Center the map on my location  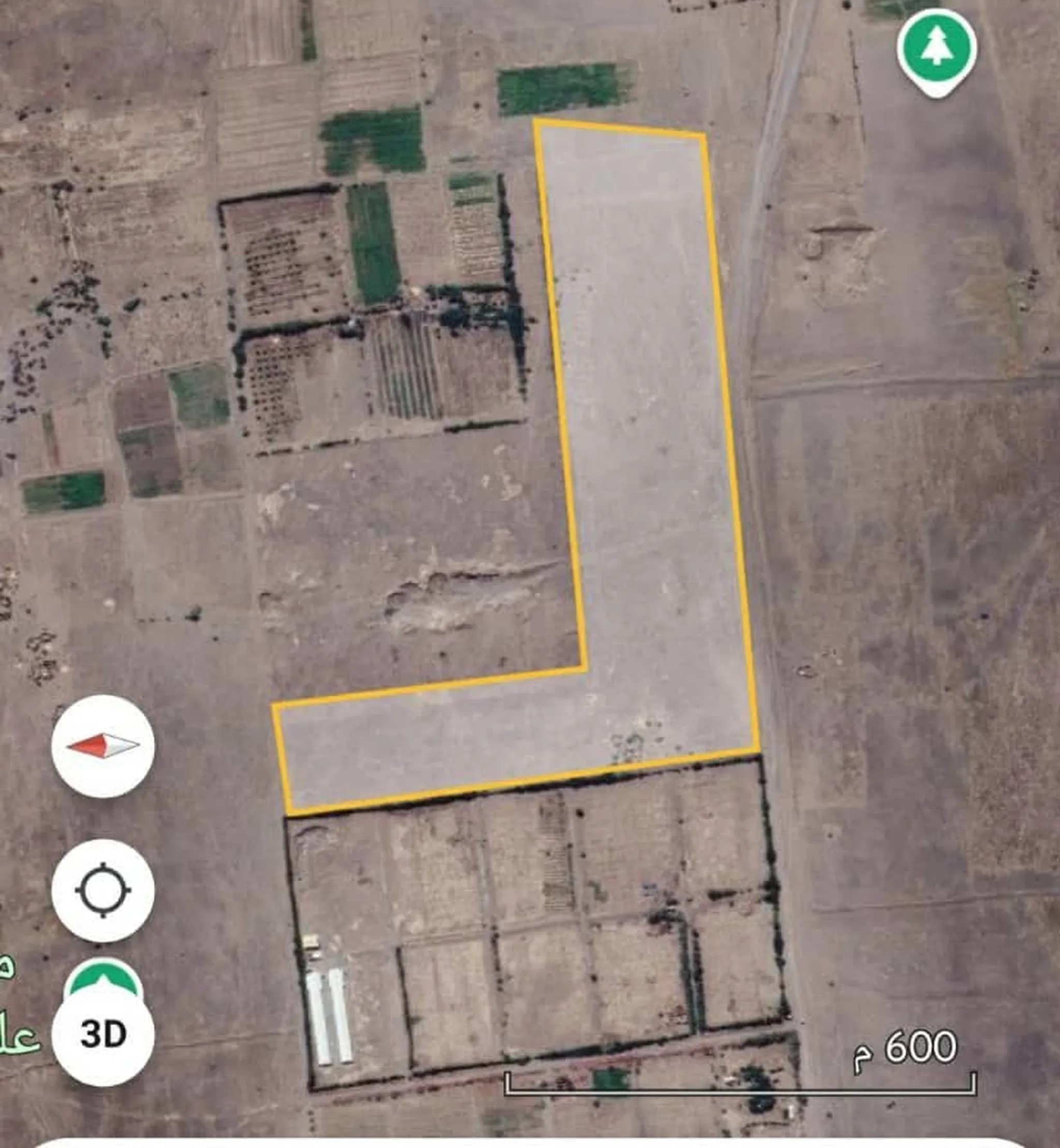click(x=102, y=890)
